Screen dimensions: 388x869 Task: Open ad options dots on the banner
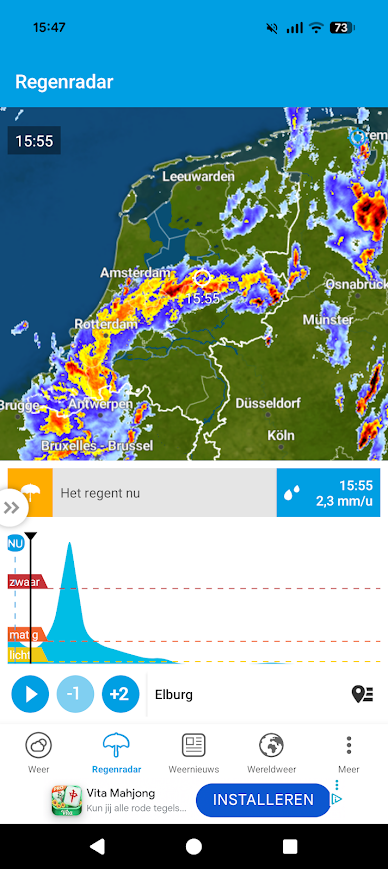[337, 785]
